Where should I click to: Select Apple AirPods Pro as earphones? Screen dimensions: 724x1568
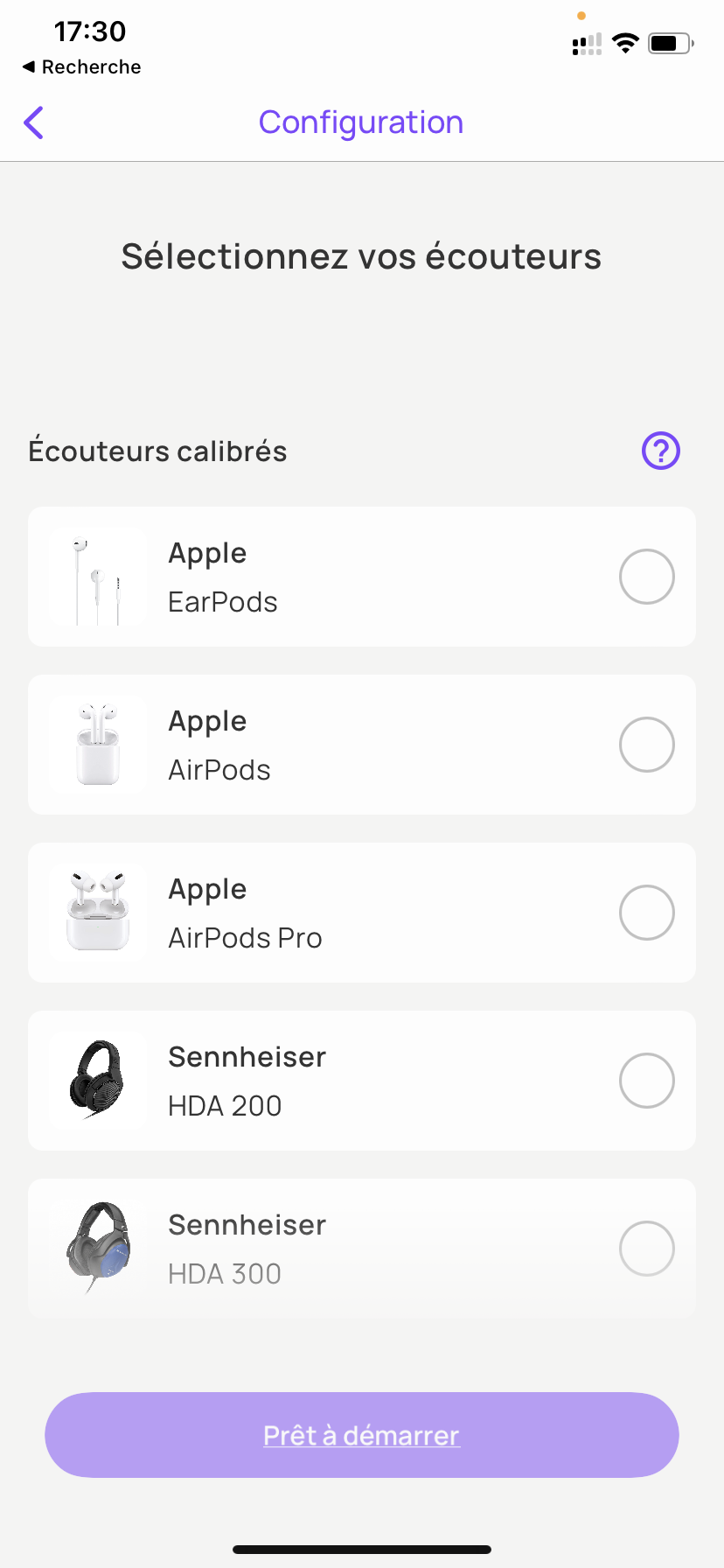click(362, 913)
